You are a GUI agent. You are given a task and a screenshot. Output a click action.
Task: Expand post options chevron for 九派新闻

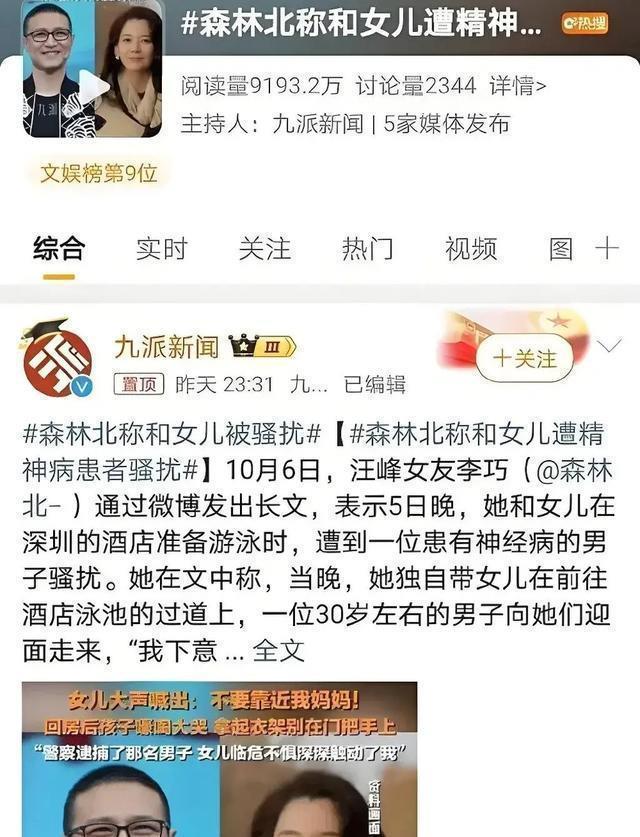point(609,346)
